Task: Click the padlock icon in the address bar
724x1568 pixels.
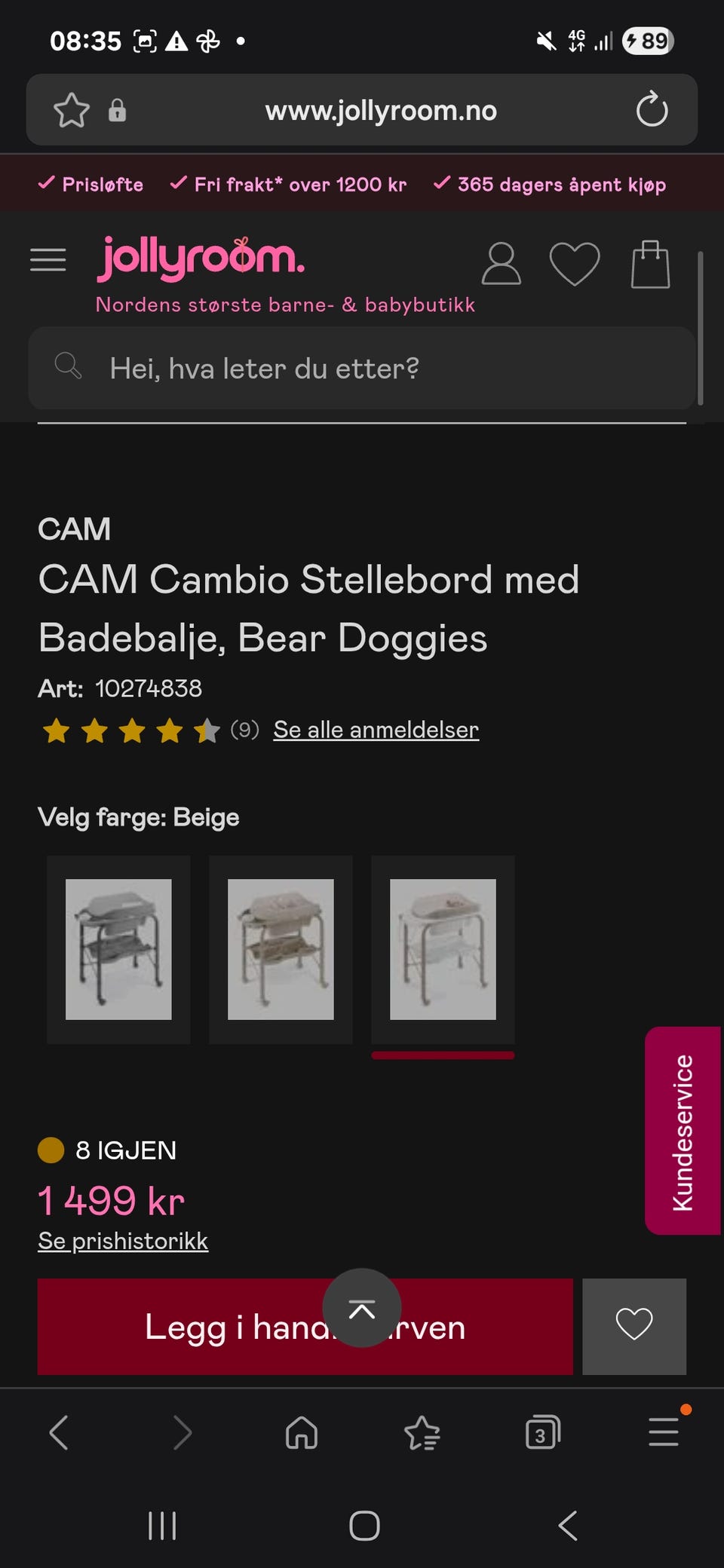Action: tap(117, 110)
